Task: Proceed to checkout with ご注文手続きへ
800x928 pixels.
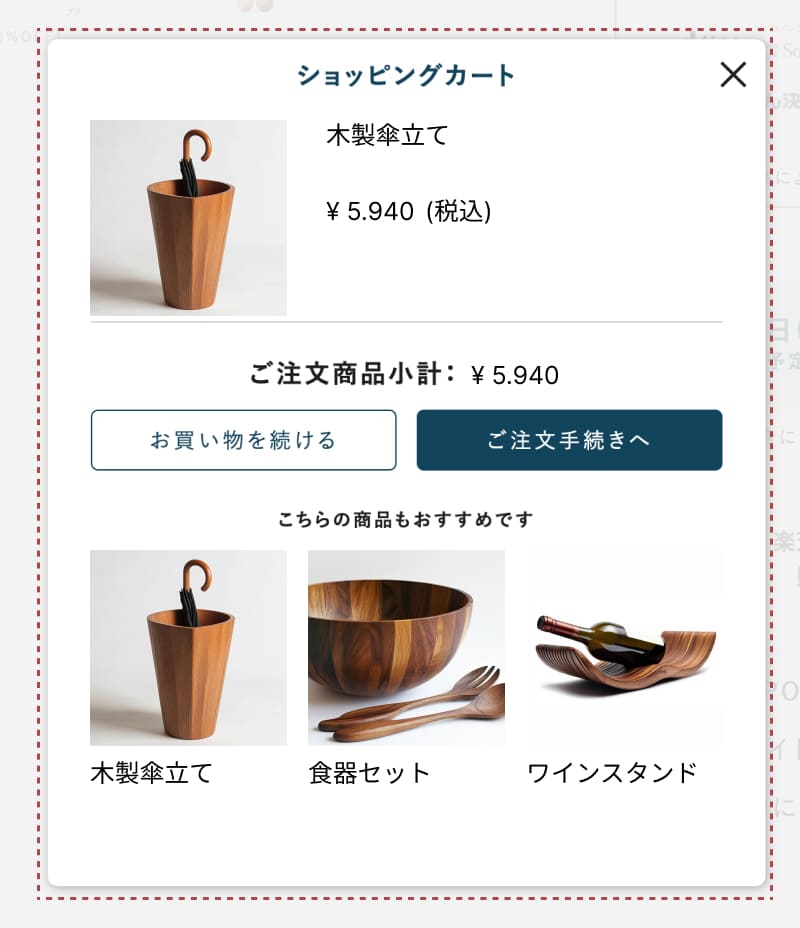Action: 569,440
